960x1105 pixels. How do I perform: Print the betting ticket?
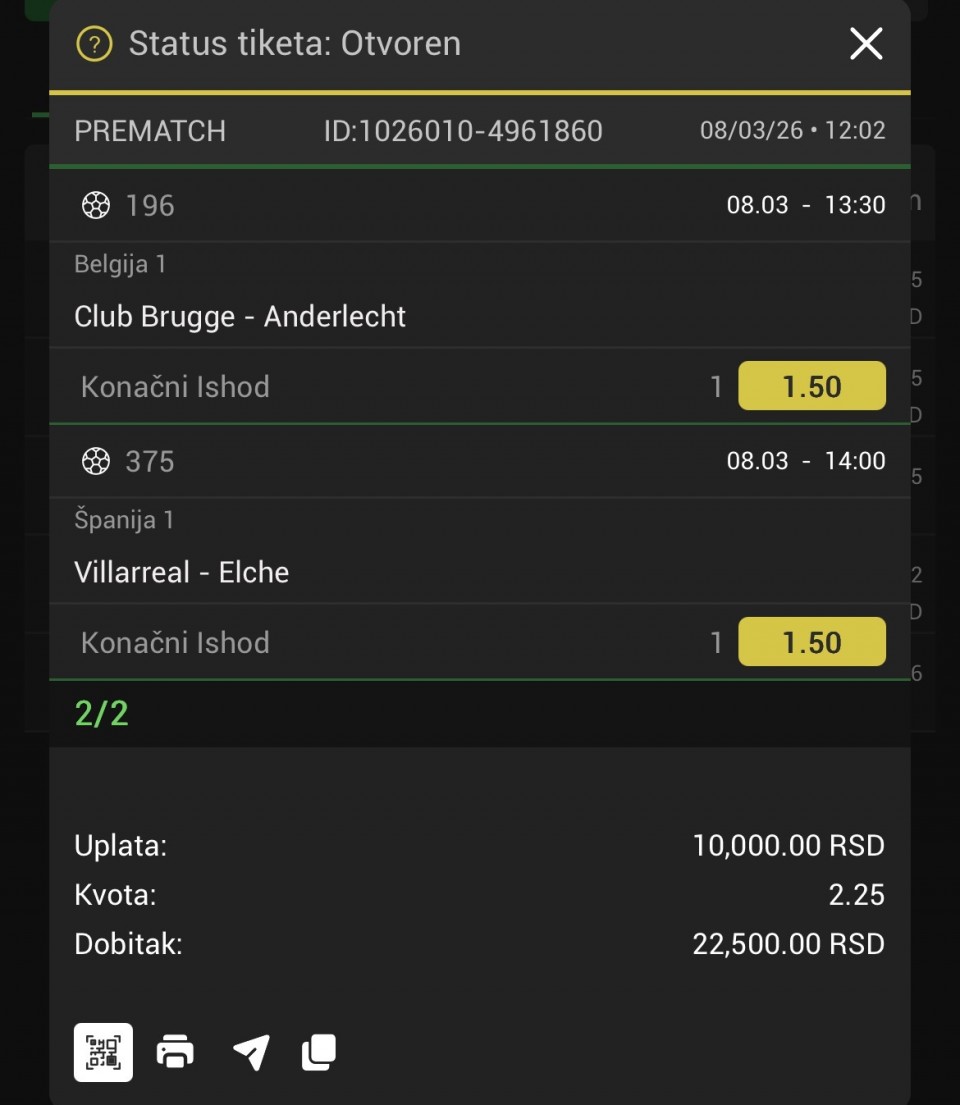pos(175,1052)
